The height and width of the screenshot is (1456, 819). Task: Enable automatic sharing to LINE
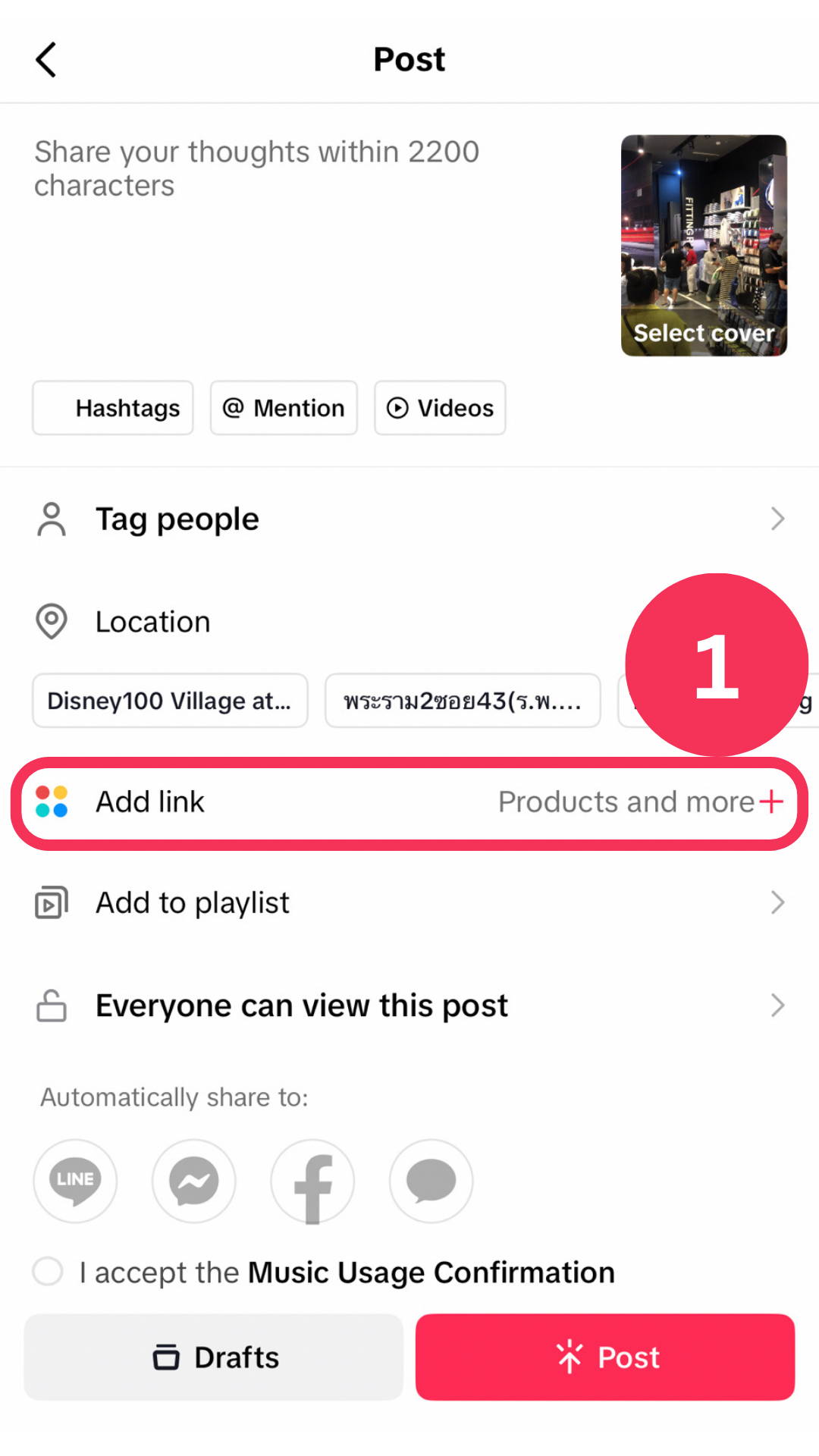pos(75,1181)
